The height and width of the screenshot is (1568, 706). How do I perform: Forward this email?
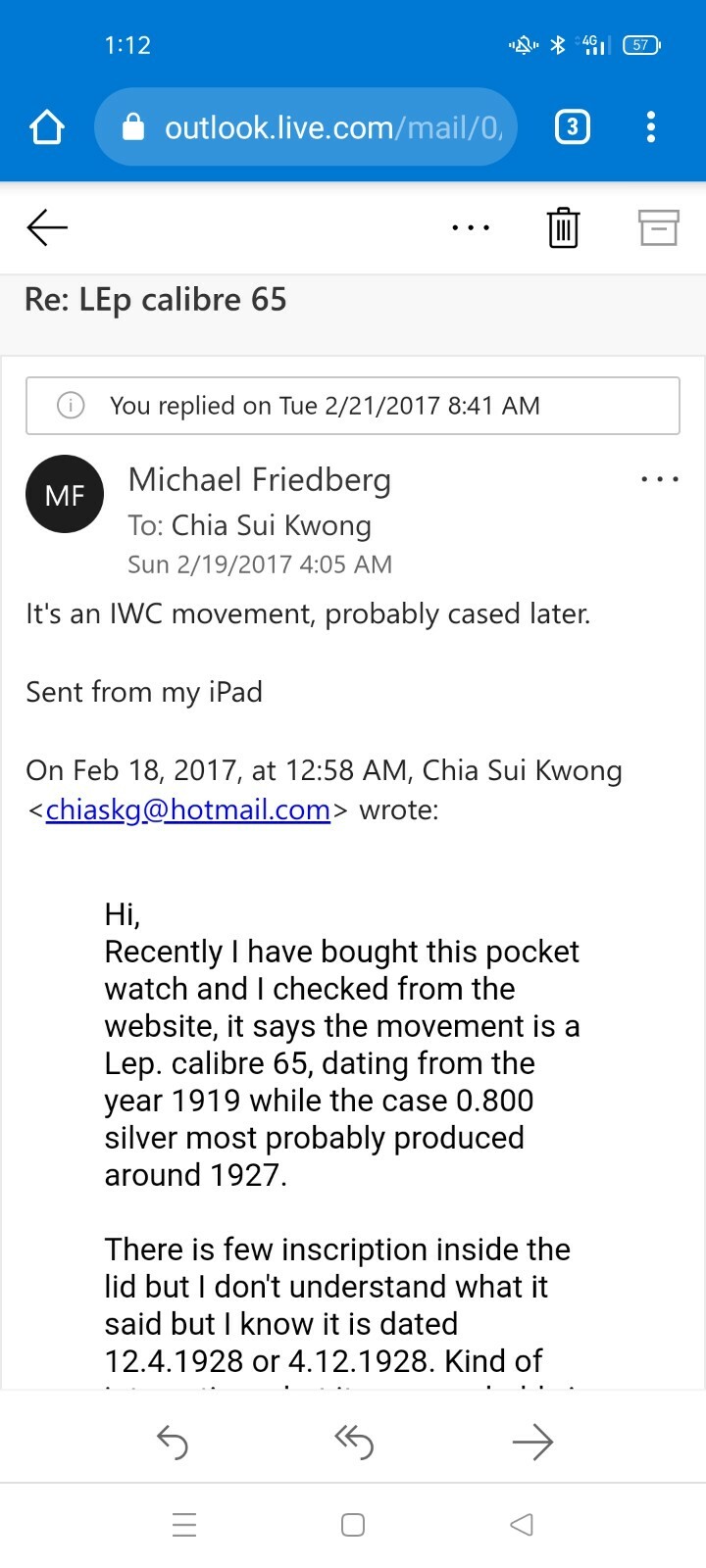tap(532, 1442)
